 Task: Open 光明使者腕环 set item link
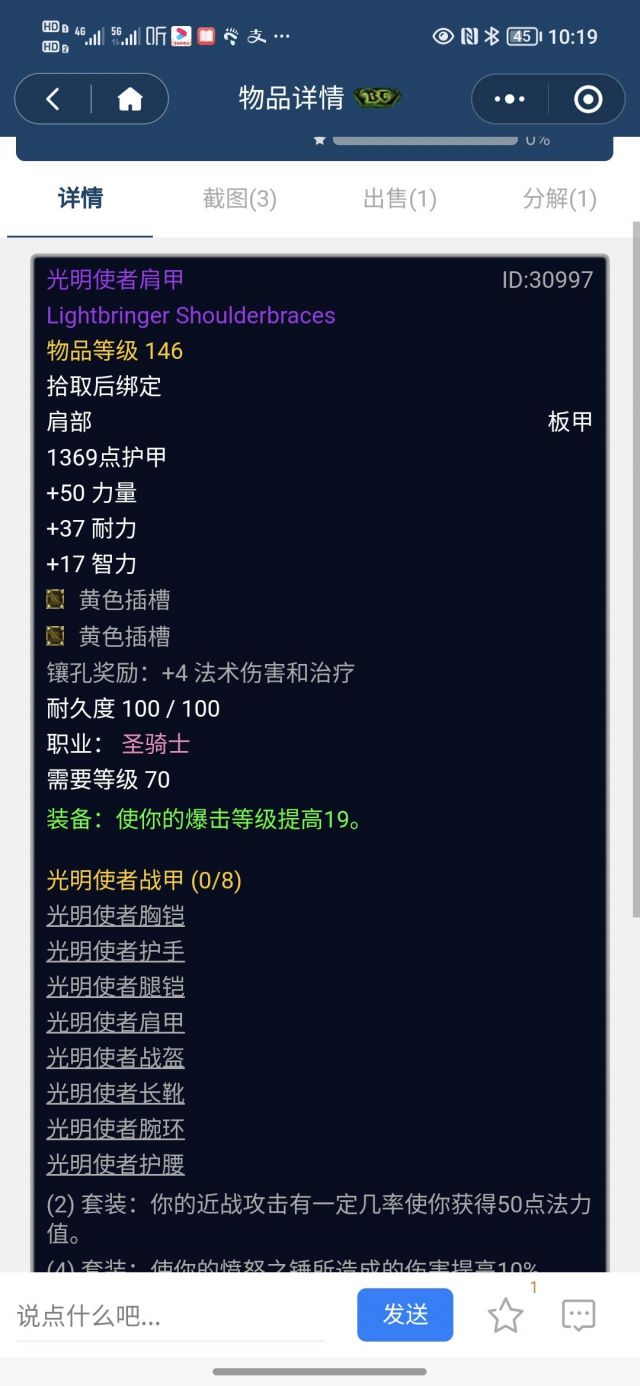coord(115,1129)
